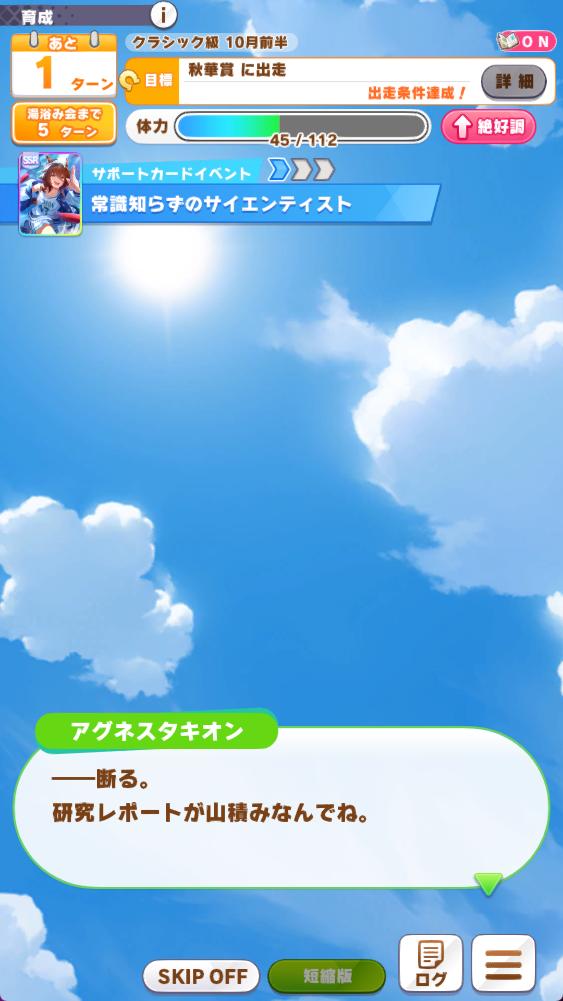
Task: Check the 絶好調 condition button
Action: [x=488, y=127]
